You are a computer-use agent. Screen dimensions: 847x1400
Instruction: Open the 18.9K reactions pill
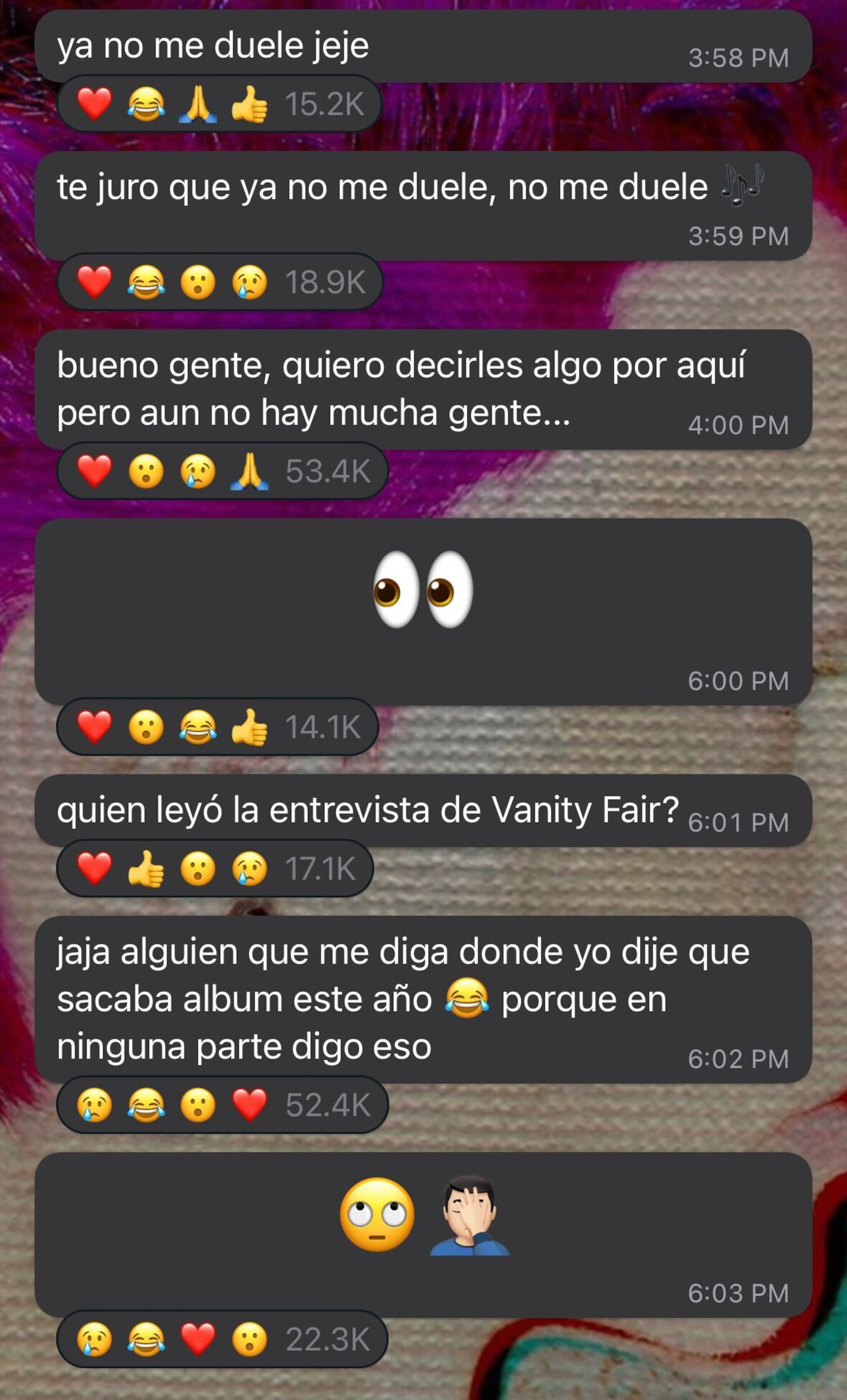(220, 282)
